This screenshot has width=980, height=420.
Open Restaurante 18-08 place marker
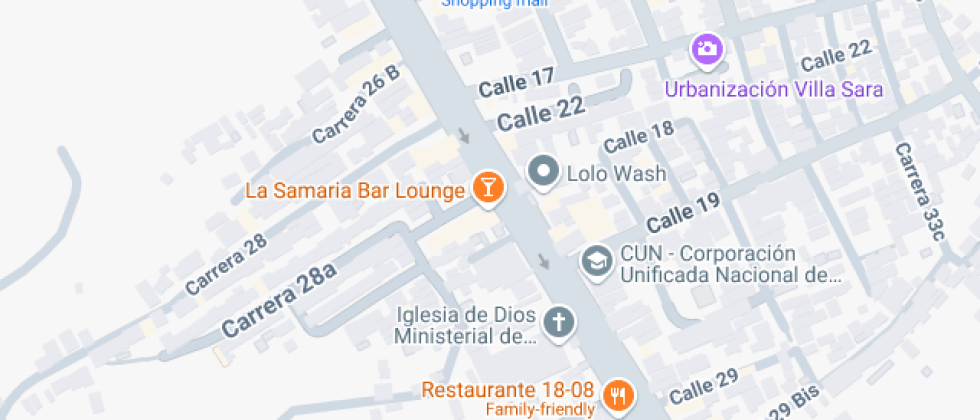coord(620,395)
